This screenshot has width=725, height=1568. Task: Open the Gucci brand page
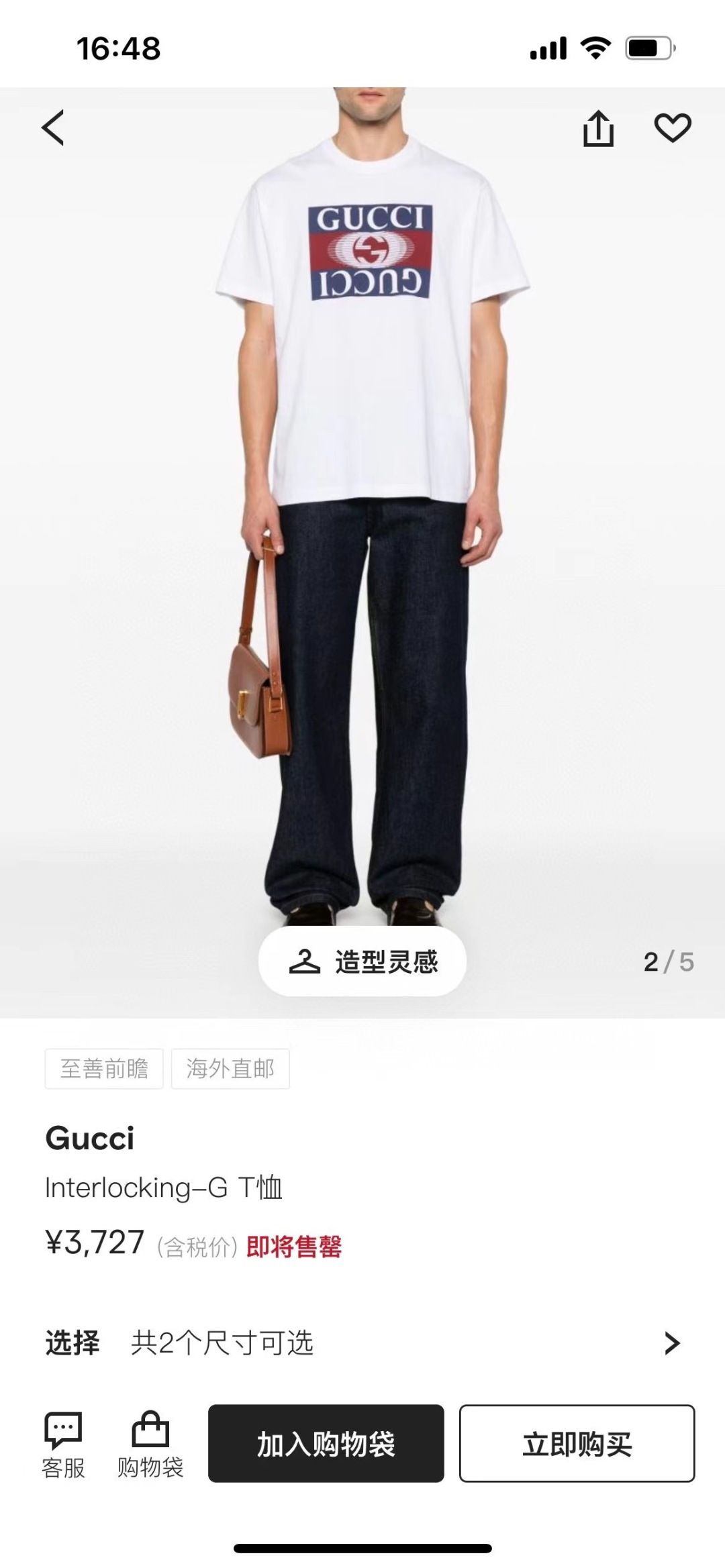click(x=90, y=1139)
